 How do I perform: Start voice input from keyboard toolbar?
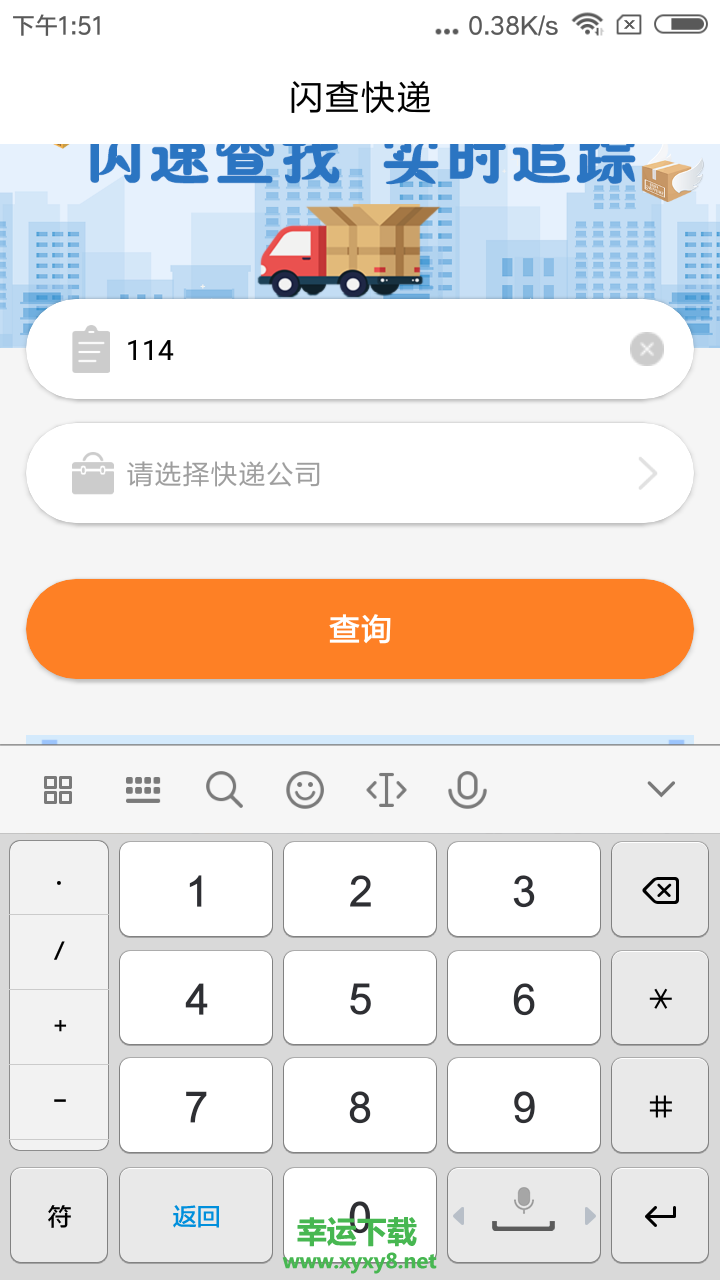466,790
